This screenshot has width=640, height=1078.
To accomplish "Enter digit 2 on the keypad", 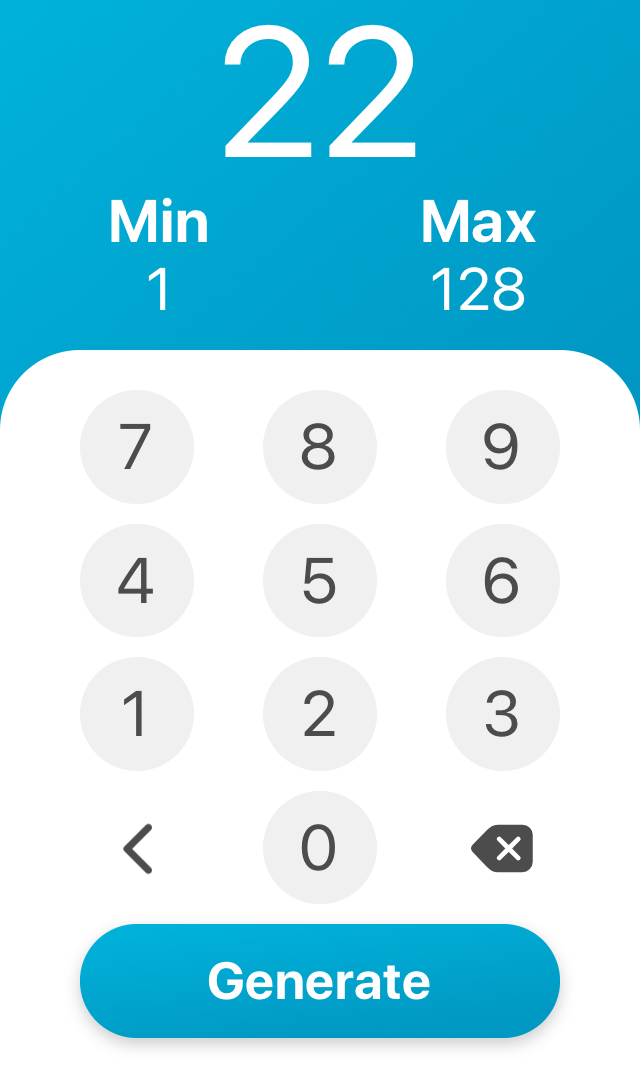I will click(320, 714).
